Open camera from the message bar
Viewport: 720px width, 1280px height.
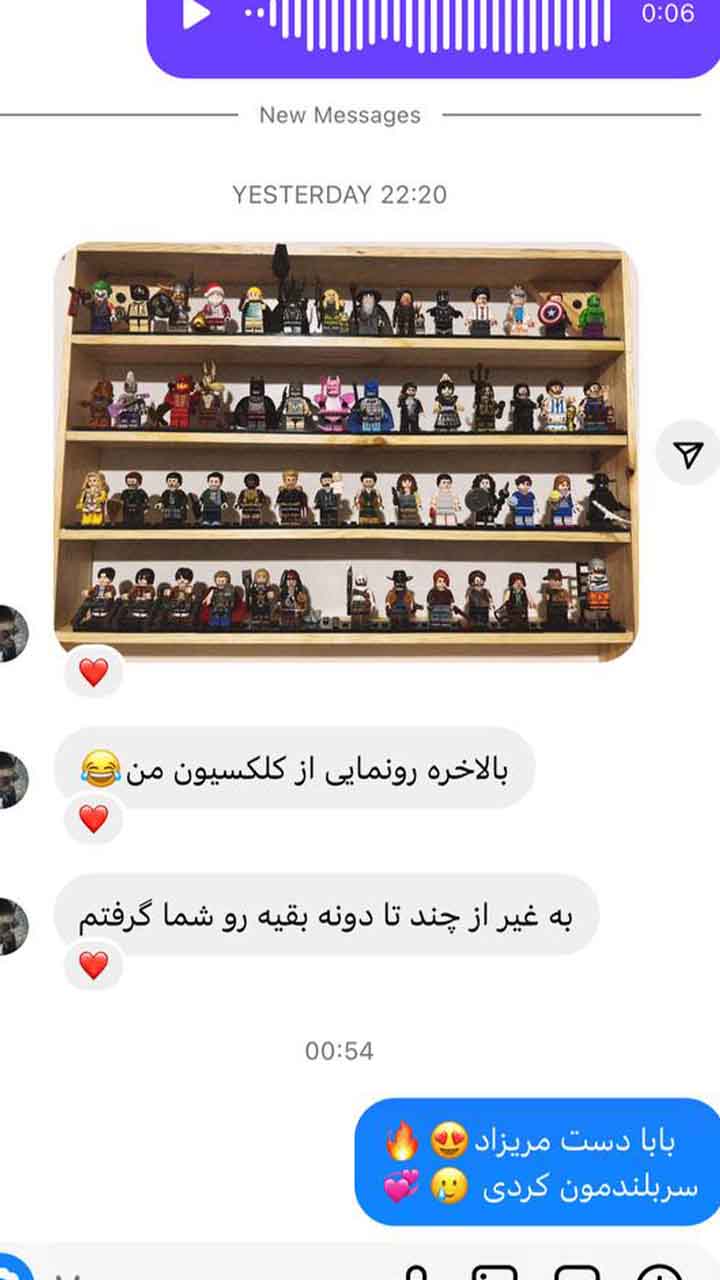12,1270
